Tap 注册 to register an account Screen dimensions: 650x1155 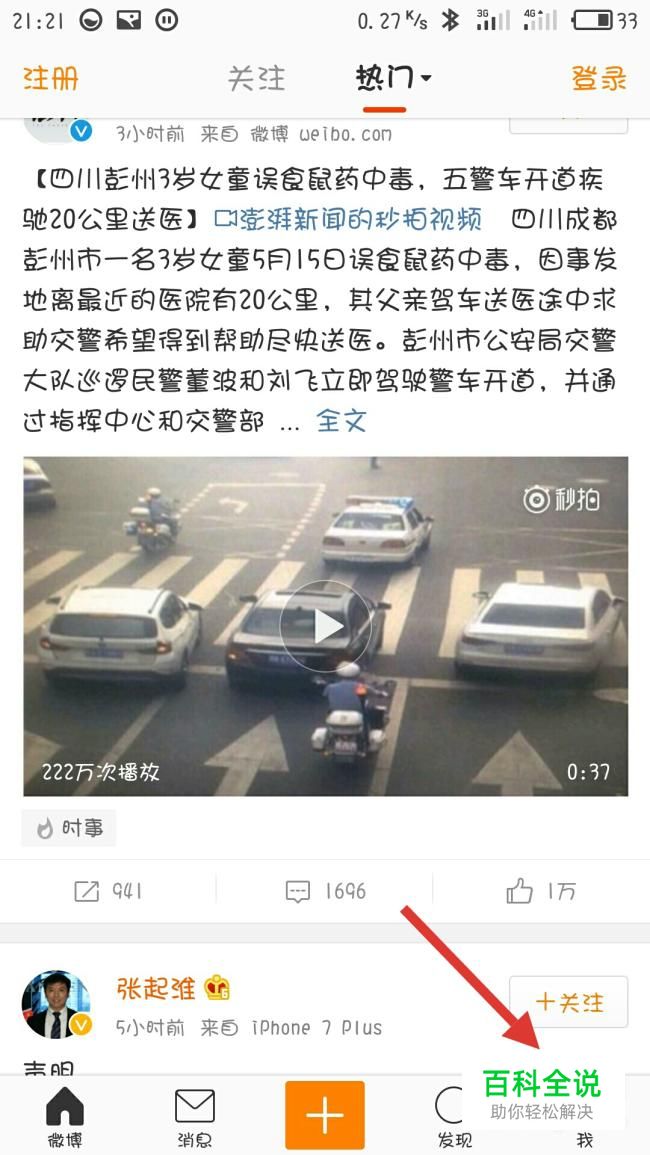tap(50, 78)
